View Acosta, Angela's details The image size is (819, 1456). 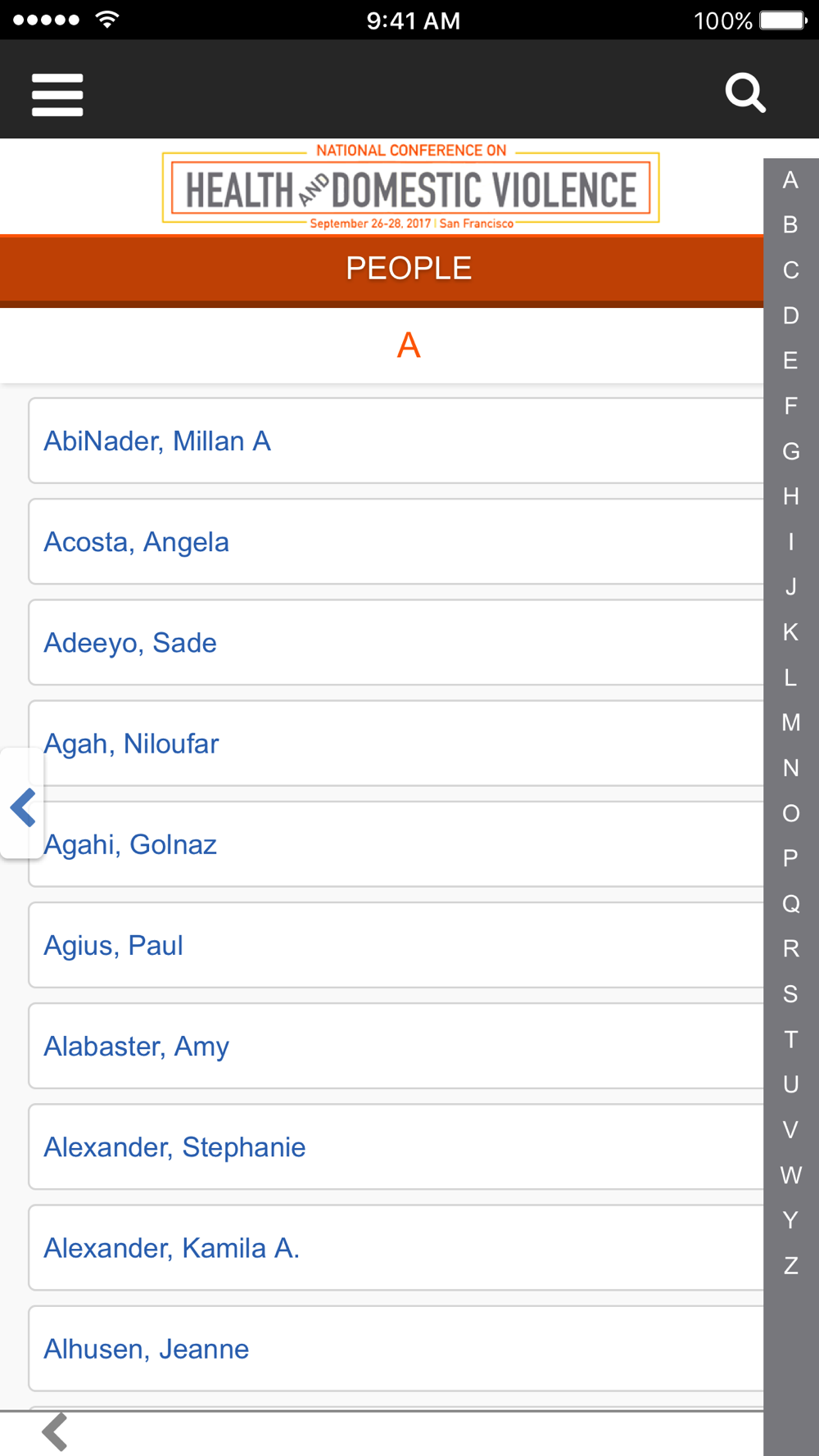point(396,541)
